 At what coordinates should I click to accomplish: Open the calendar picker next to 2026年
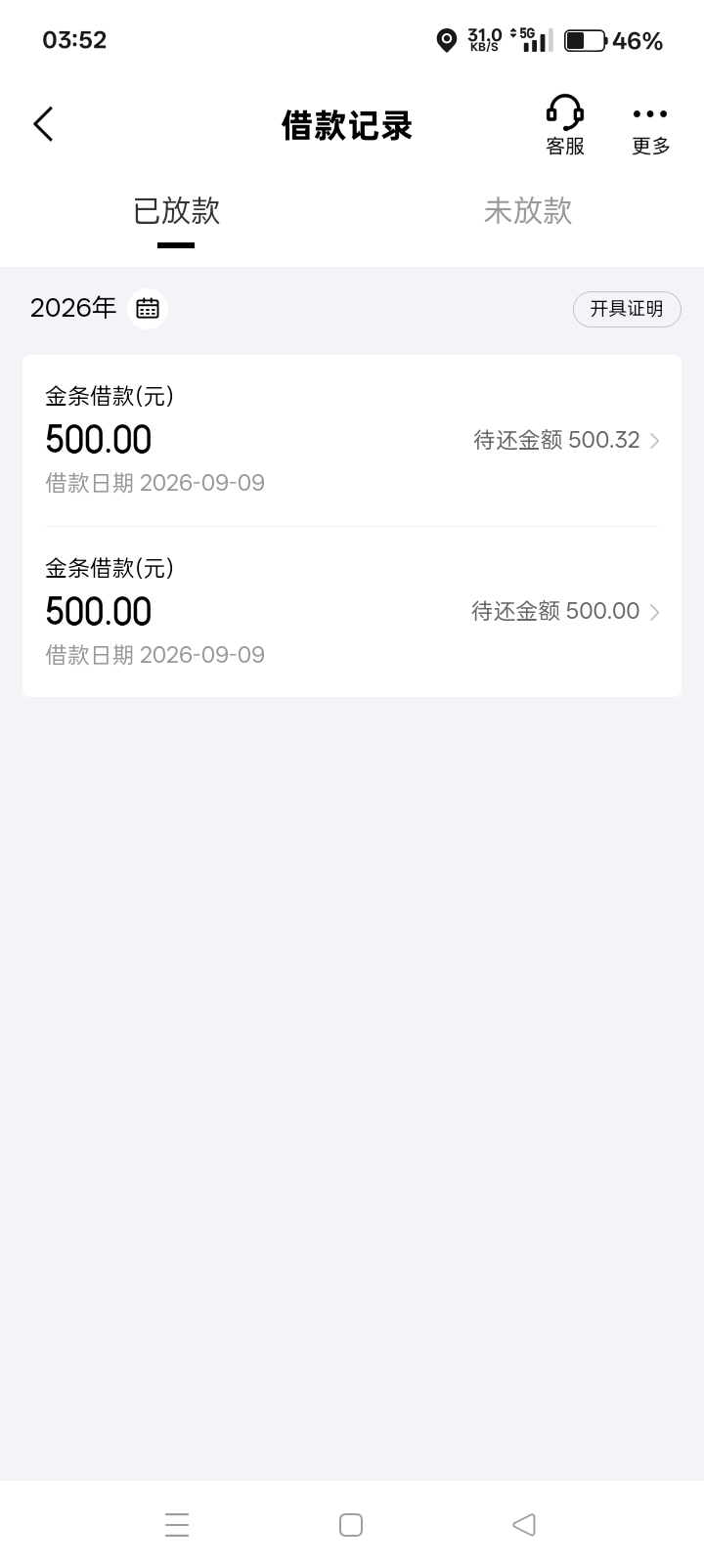[148, 308]
